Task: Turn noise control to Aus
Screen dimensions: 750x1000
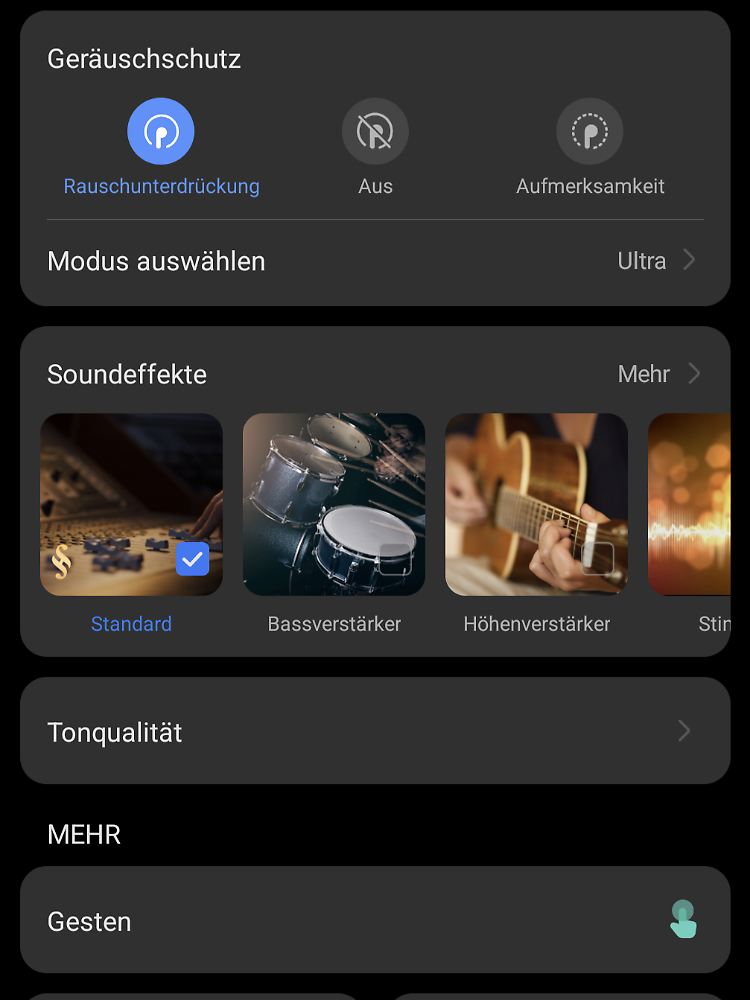Action: pyautogui.click(x=375, y=131)
